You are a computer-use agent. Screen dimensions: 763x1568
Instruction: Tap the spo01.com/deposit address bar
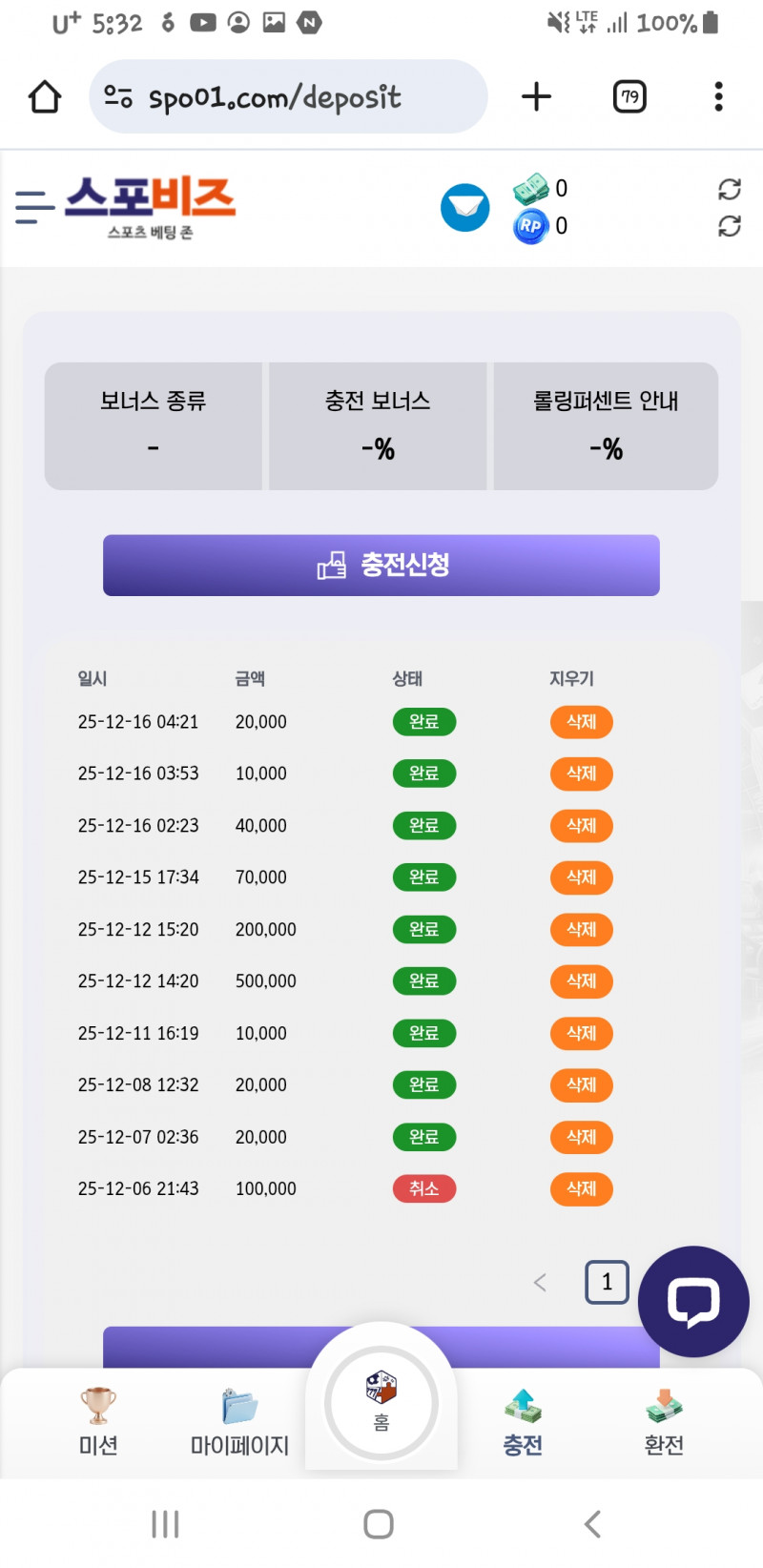point(288,96)
